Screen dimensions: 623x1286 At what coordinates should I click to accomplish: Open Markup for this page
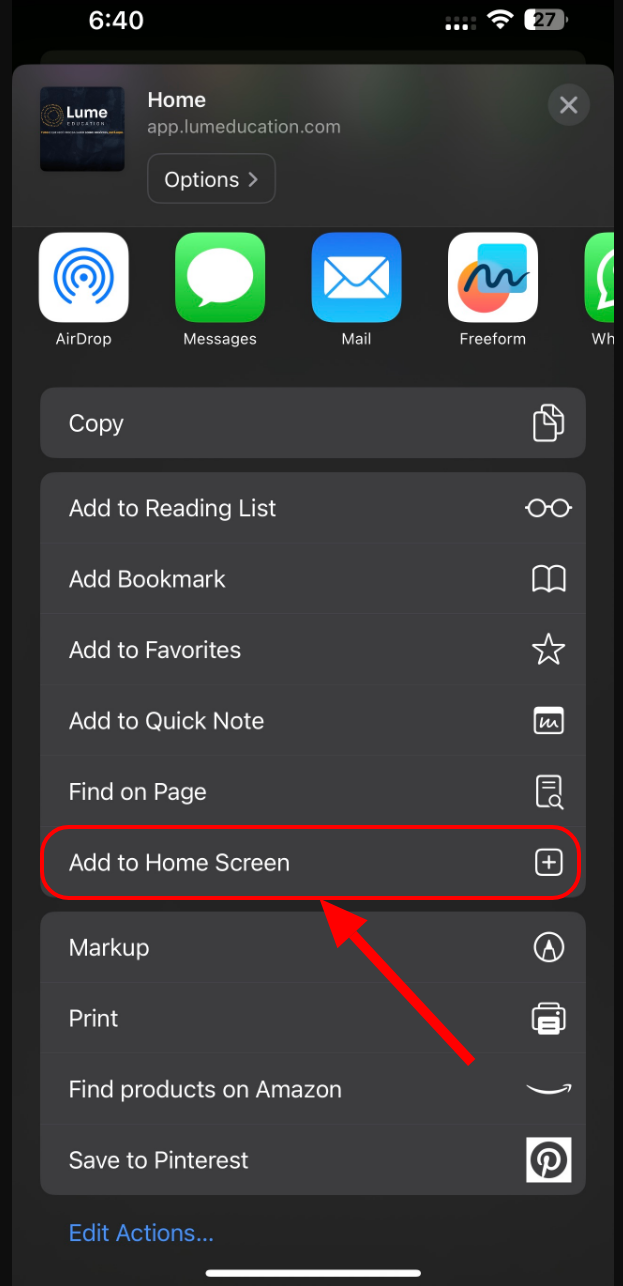(x=313, y=947)
